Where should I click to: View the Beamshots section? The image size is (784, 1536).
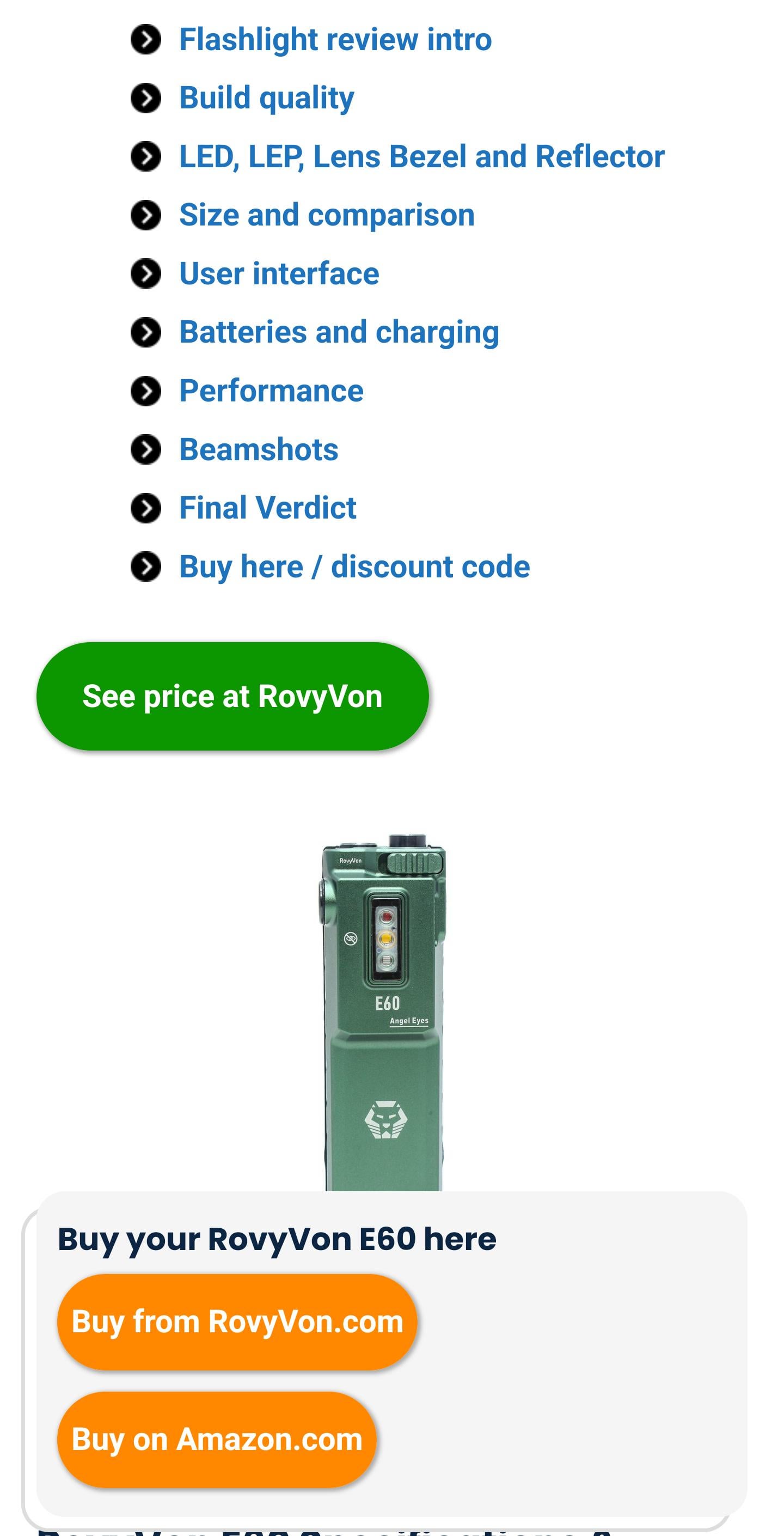pos(259,449)
